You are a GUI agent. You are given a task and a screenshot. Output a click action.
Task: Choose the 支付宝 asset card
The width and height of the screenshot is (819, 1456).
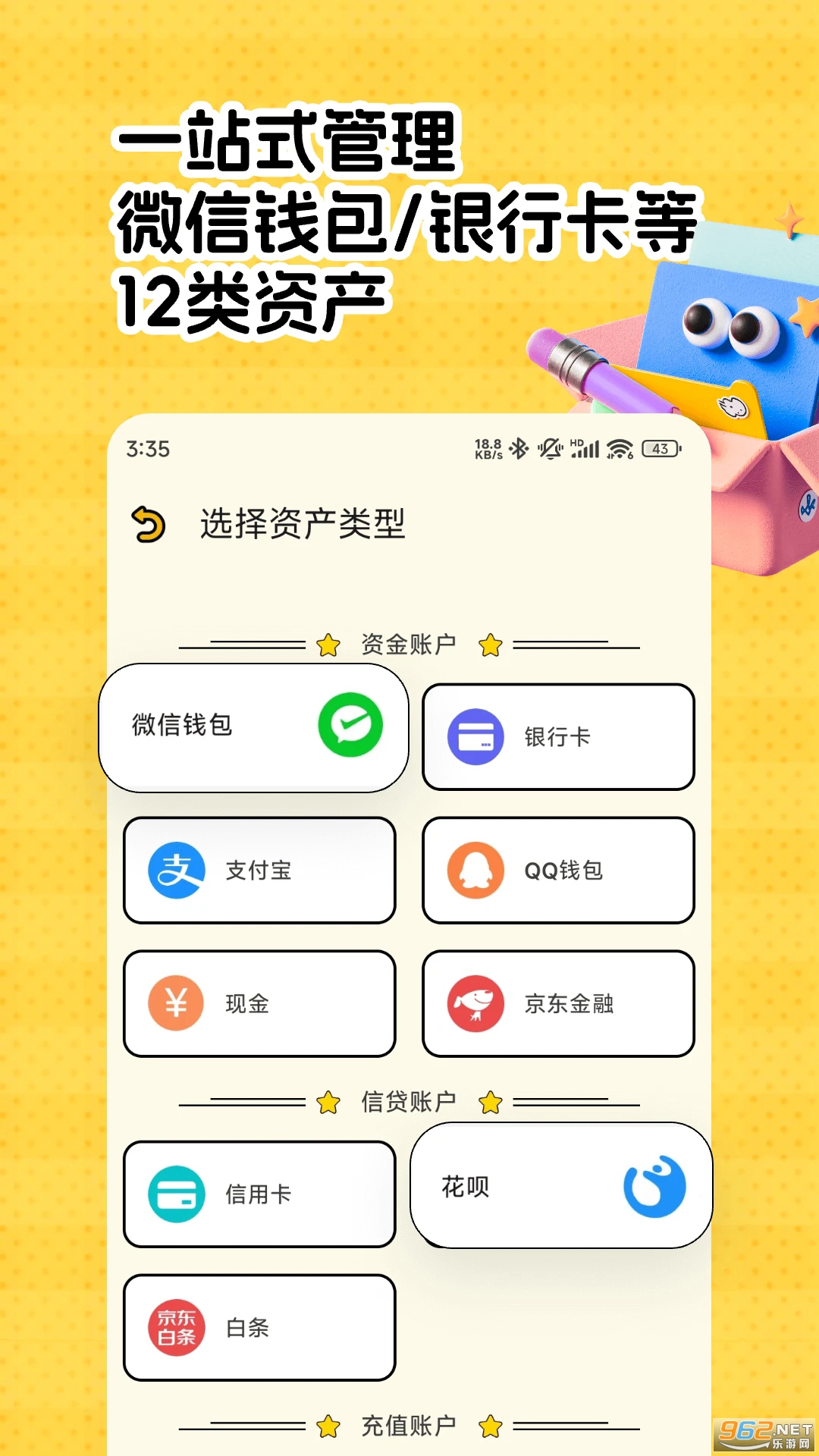[x=260, y=870]
